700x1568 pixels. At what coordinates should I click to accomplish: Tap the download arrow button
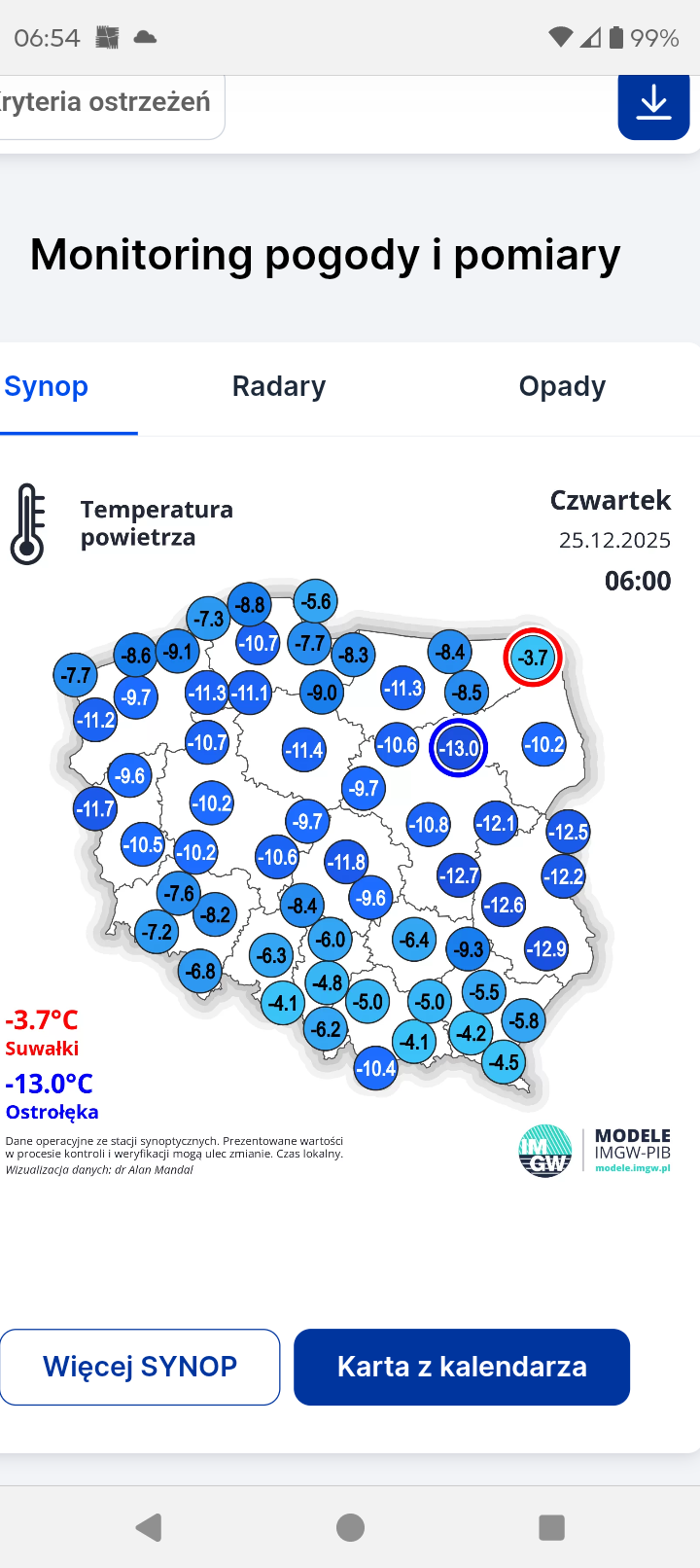[x=653, y=103]
